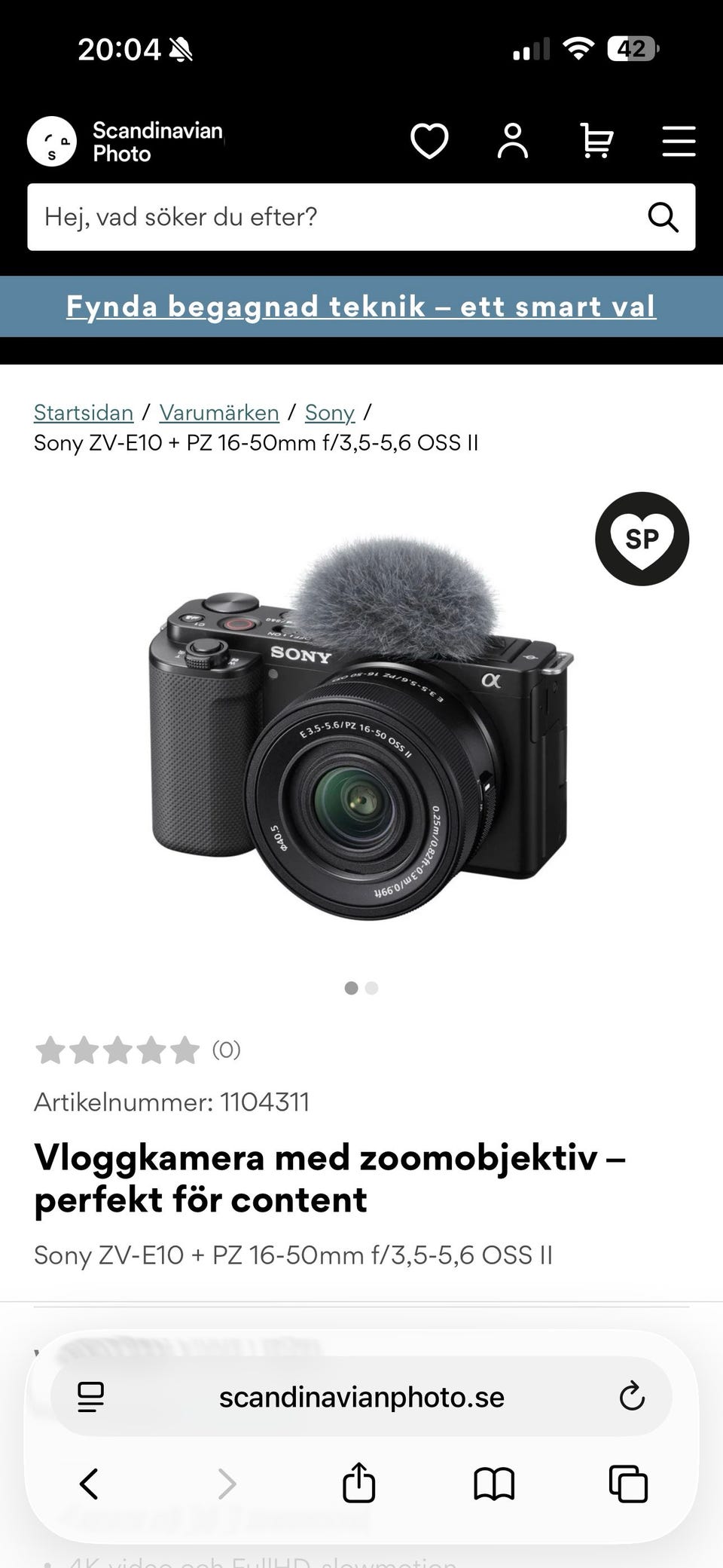This screenshot has height=1568, width=723.
Task: Open Safari bookmarks
Action: coord(494,1484)
